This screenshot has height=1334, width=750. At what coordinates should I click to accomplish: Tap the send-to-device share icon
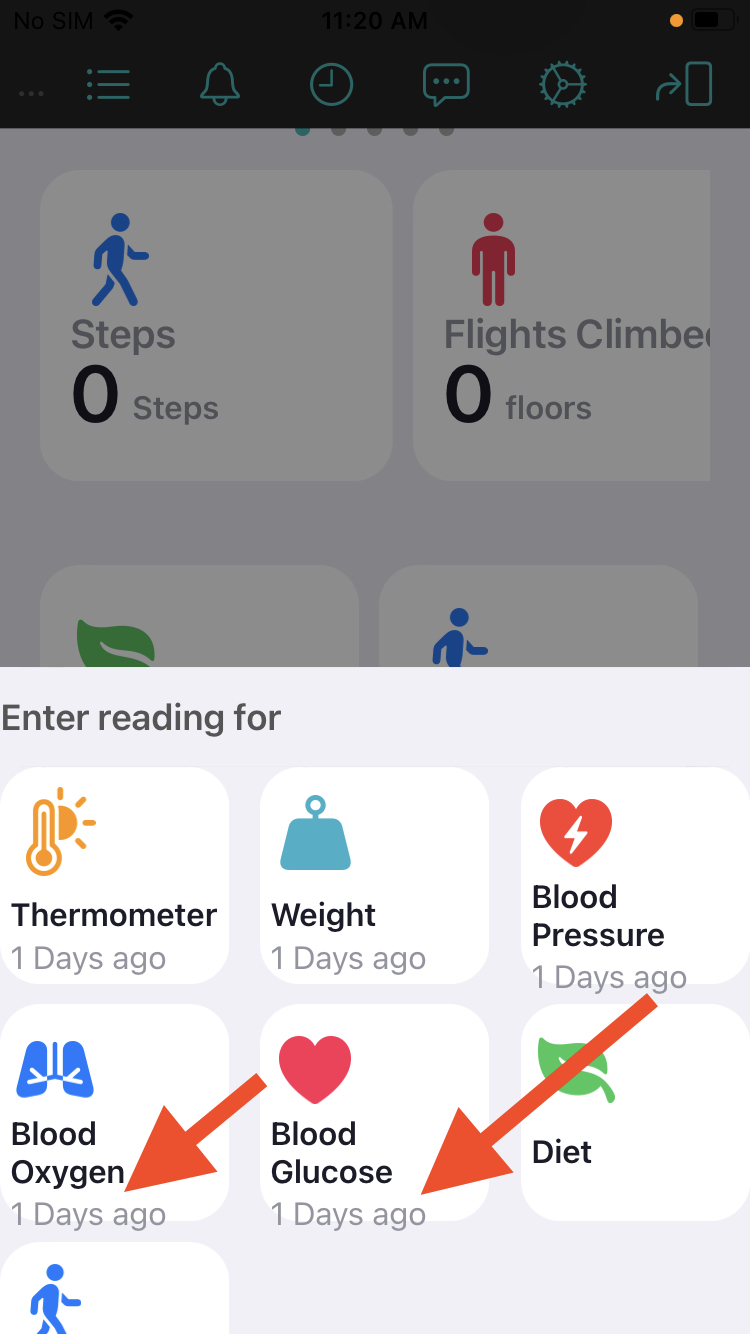686,84
